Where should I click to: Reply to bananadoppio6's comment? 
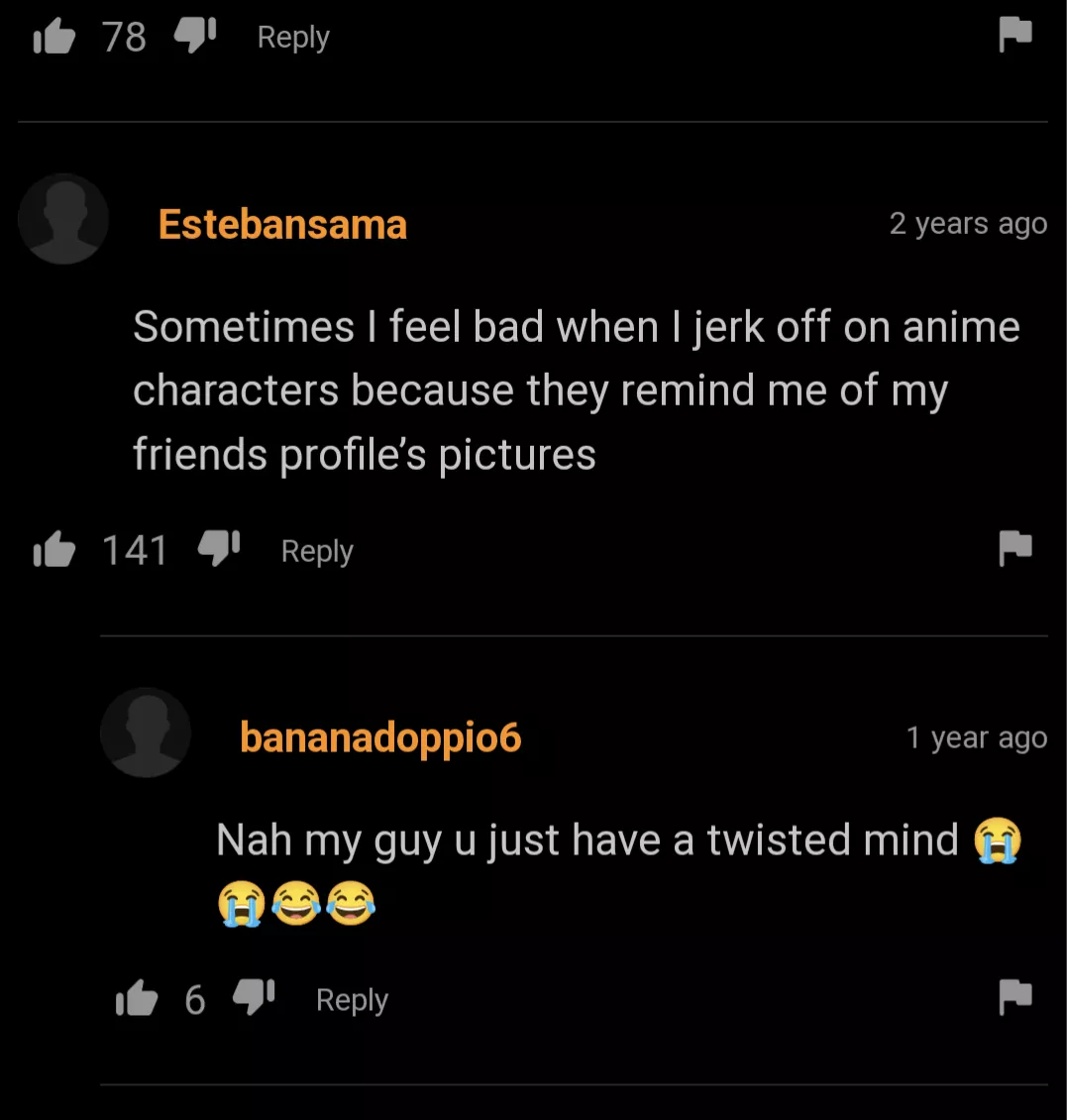[352, 1000]
